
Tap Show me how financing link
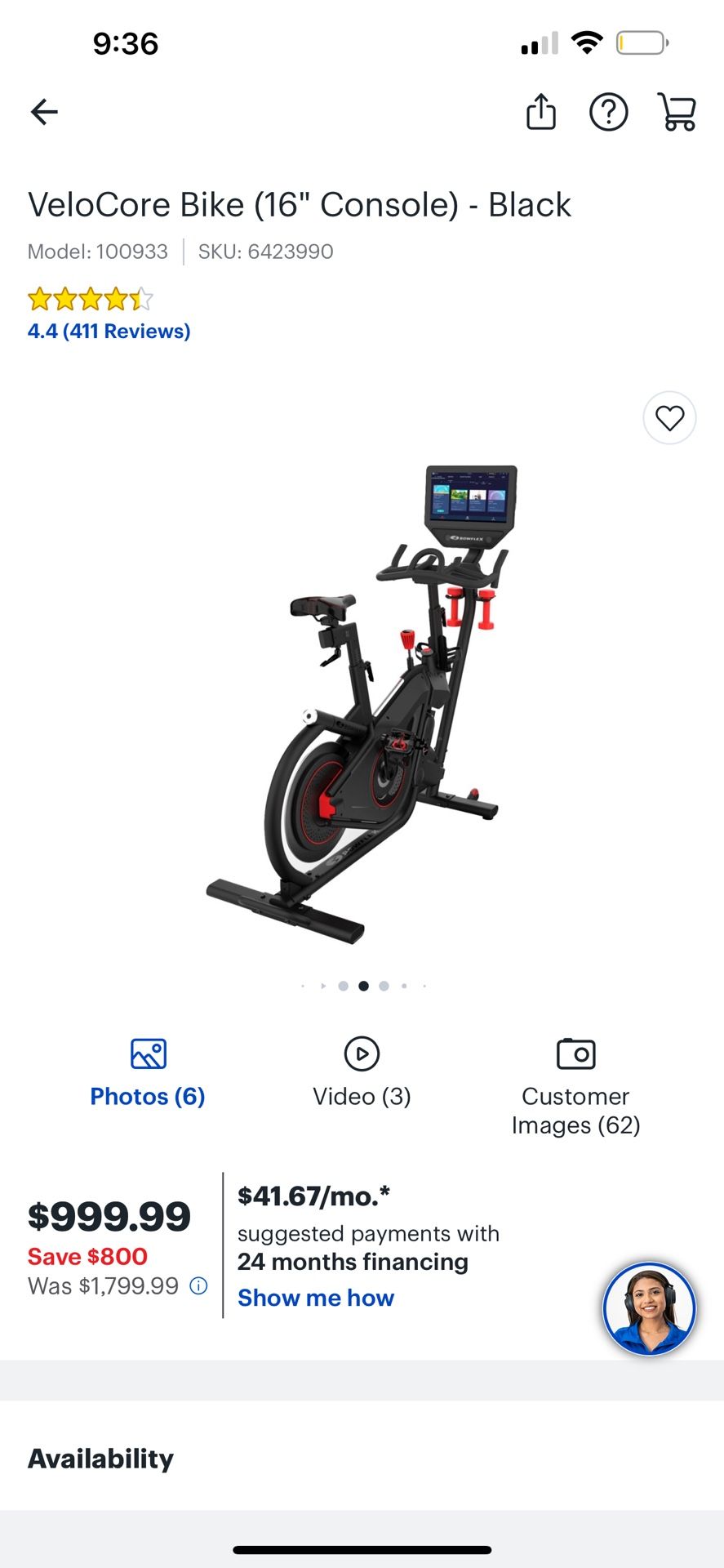pos(315,1298)
